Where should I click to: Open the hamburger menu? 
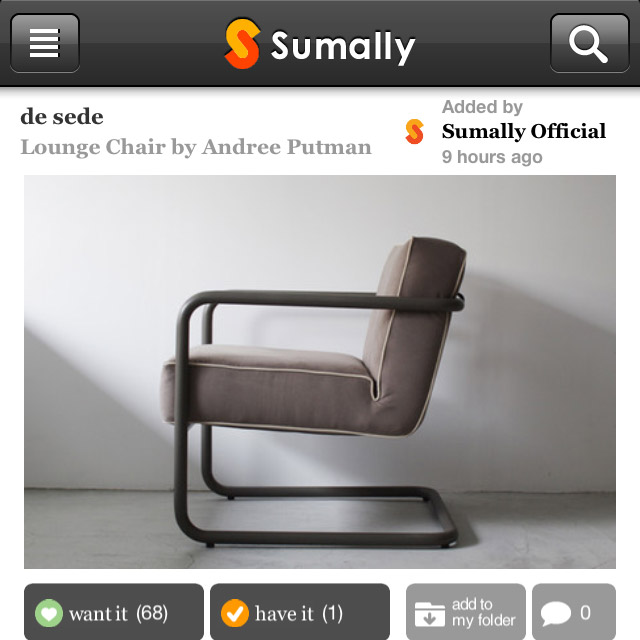click(45, 43)
